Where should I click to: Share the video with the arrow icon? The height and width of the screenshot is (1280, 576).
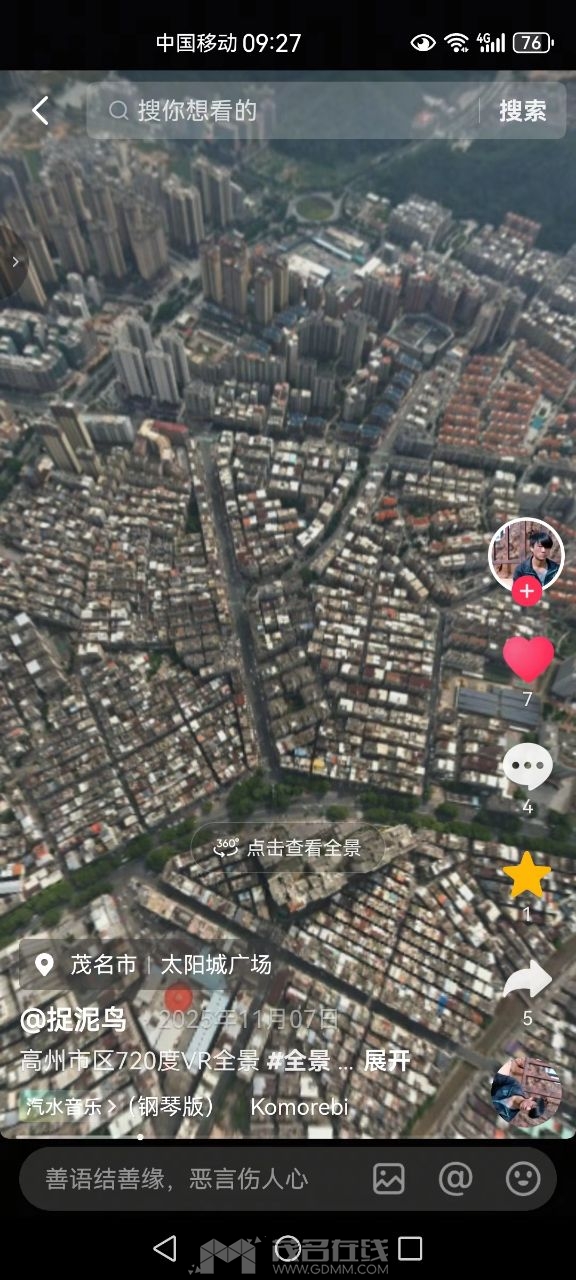pos(527,980)
